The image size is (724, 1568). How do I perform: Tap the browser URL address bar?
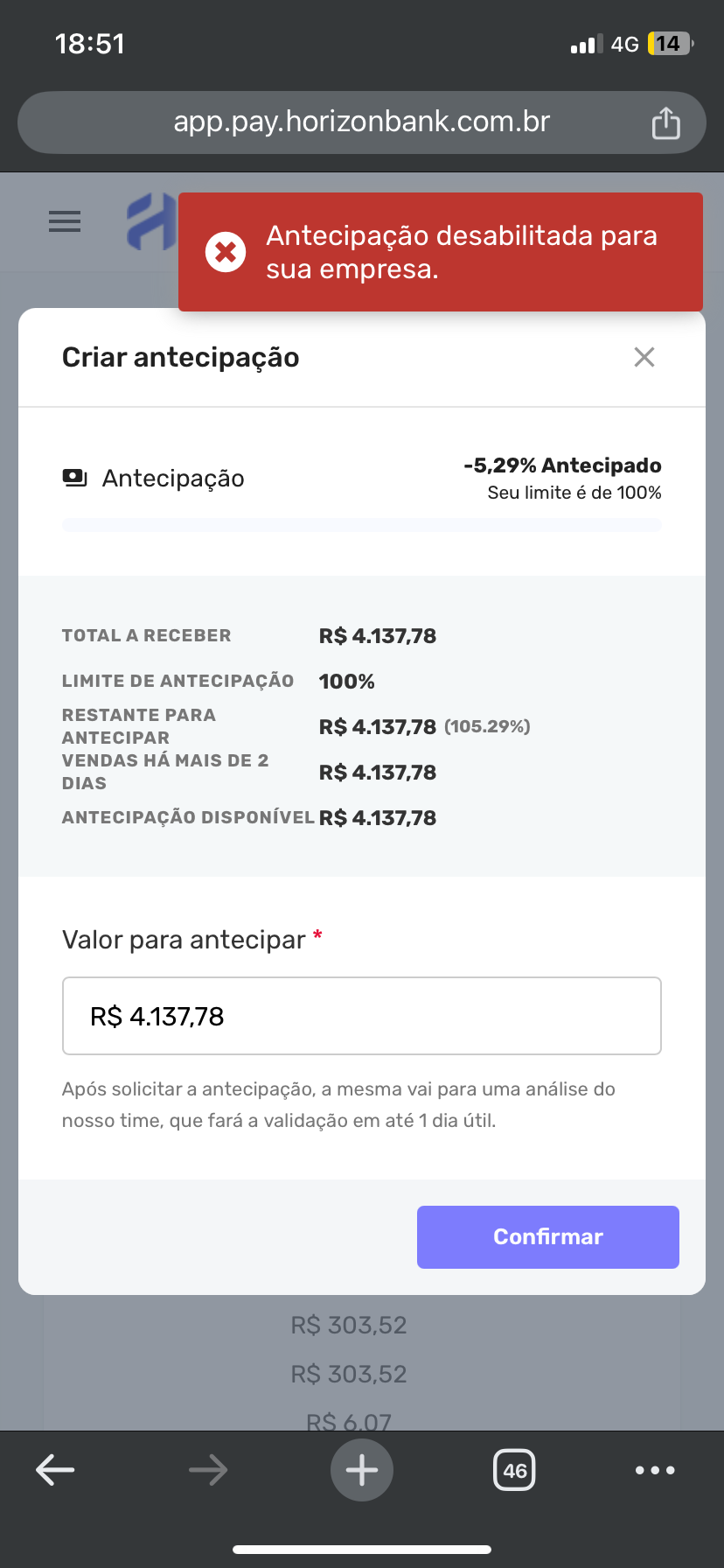(362, 122)
